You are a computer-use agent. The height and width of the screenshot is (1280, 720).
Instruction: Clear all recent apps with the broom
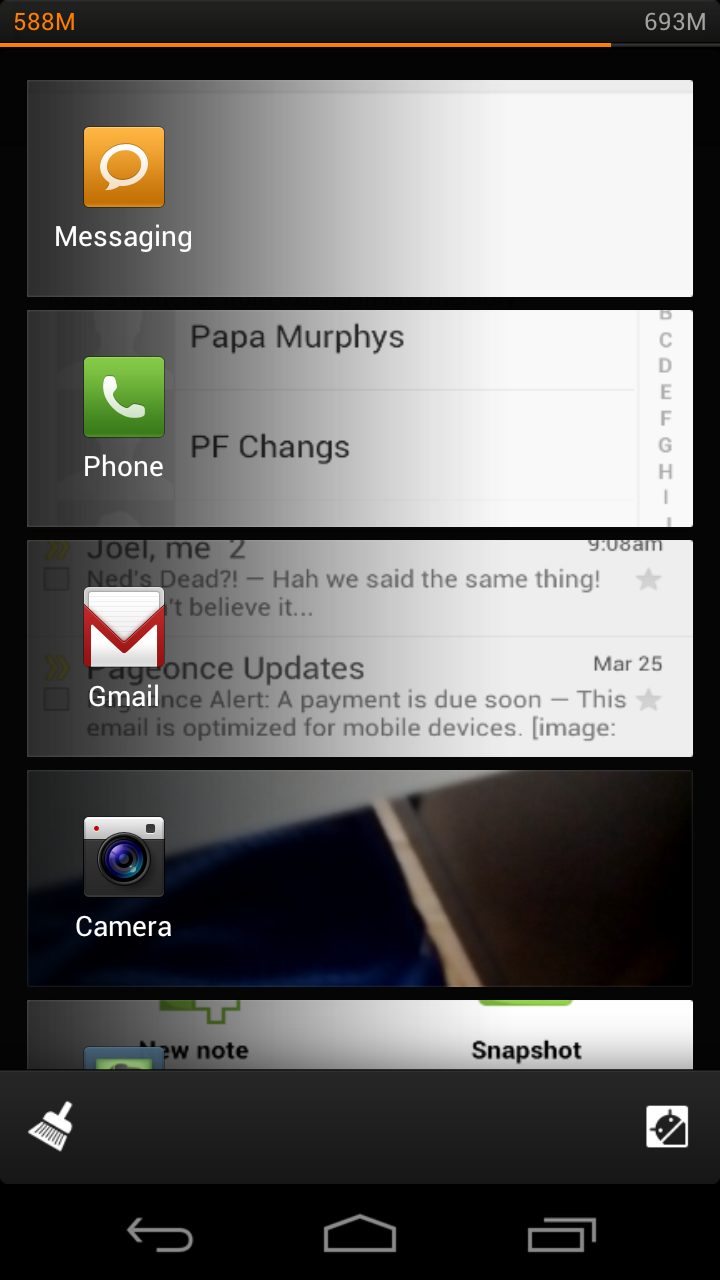pyautogui.click(x=51, y=1127)
